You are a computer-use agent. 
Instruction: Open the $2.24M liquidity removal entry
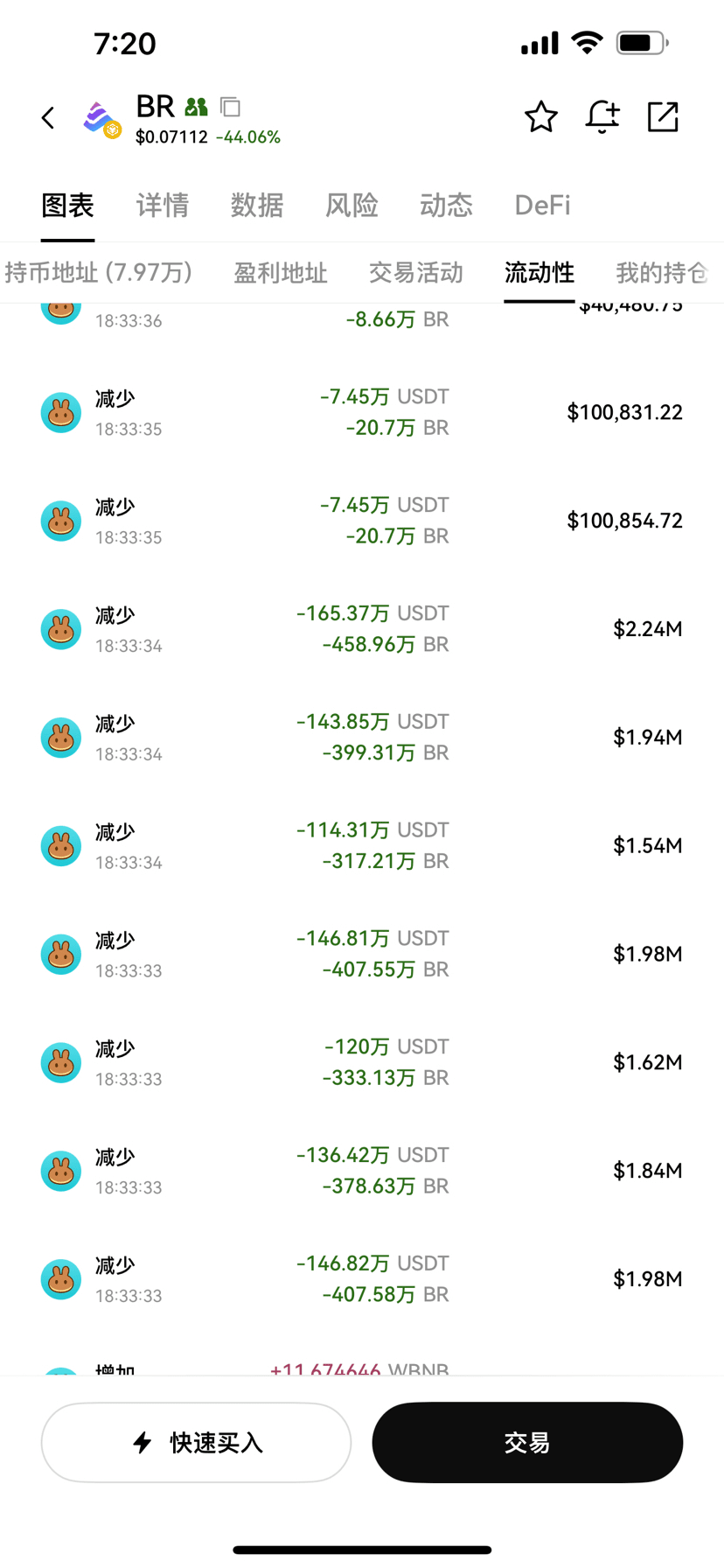[x=362, y=629]
